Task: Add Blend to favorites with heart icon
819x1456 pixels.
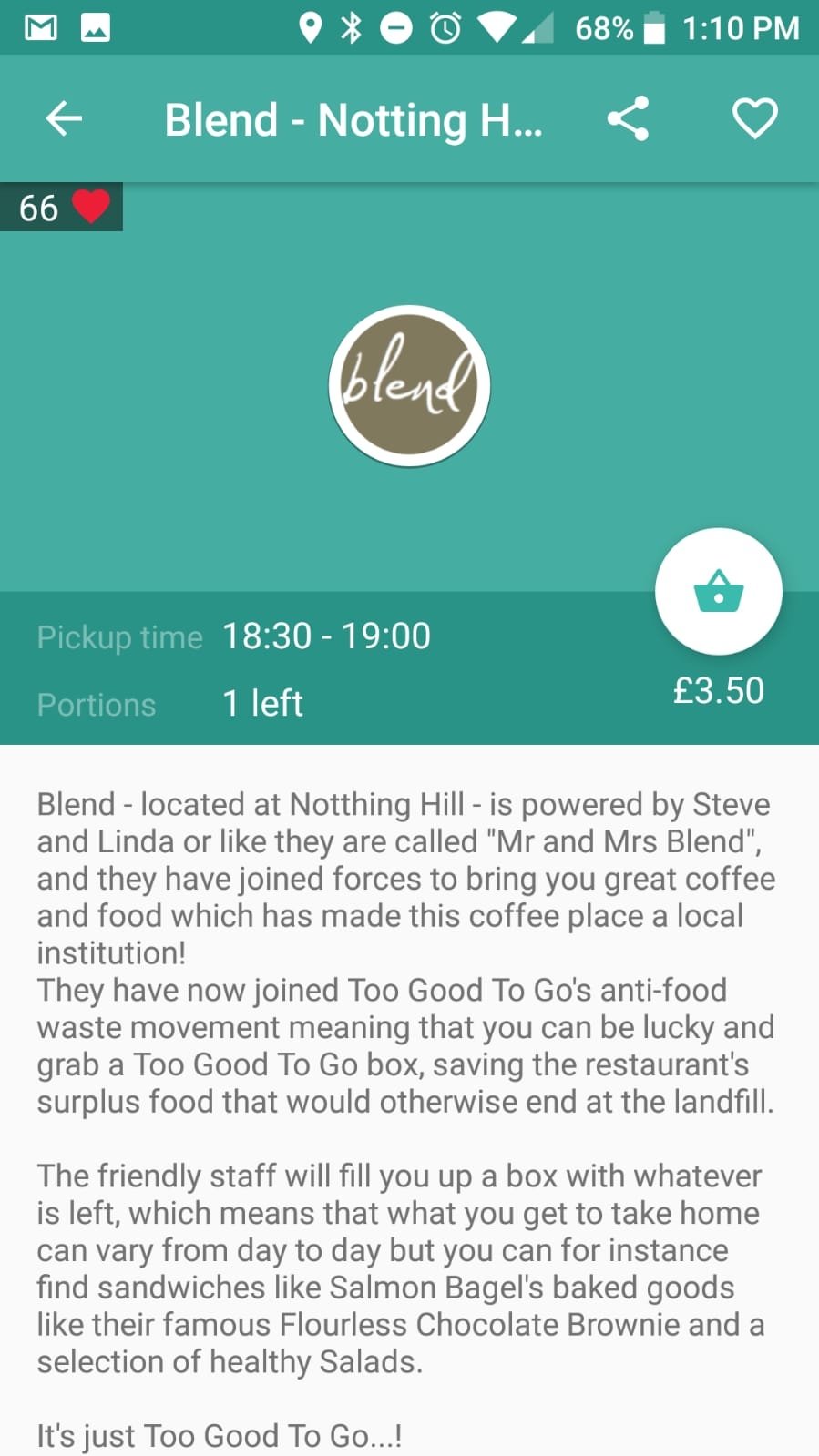Action: tap(754, 118)
